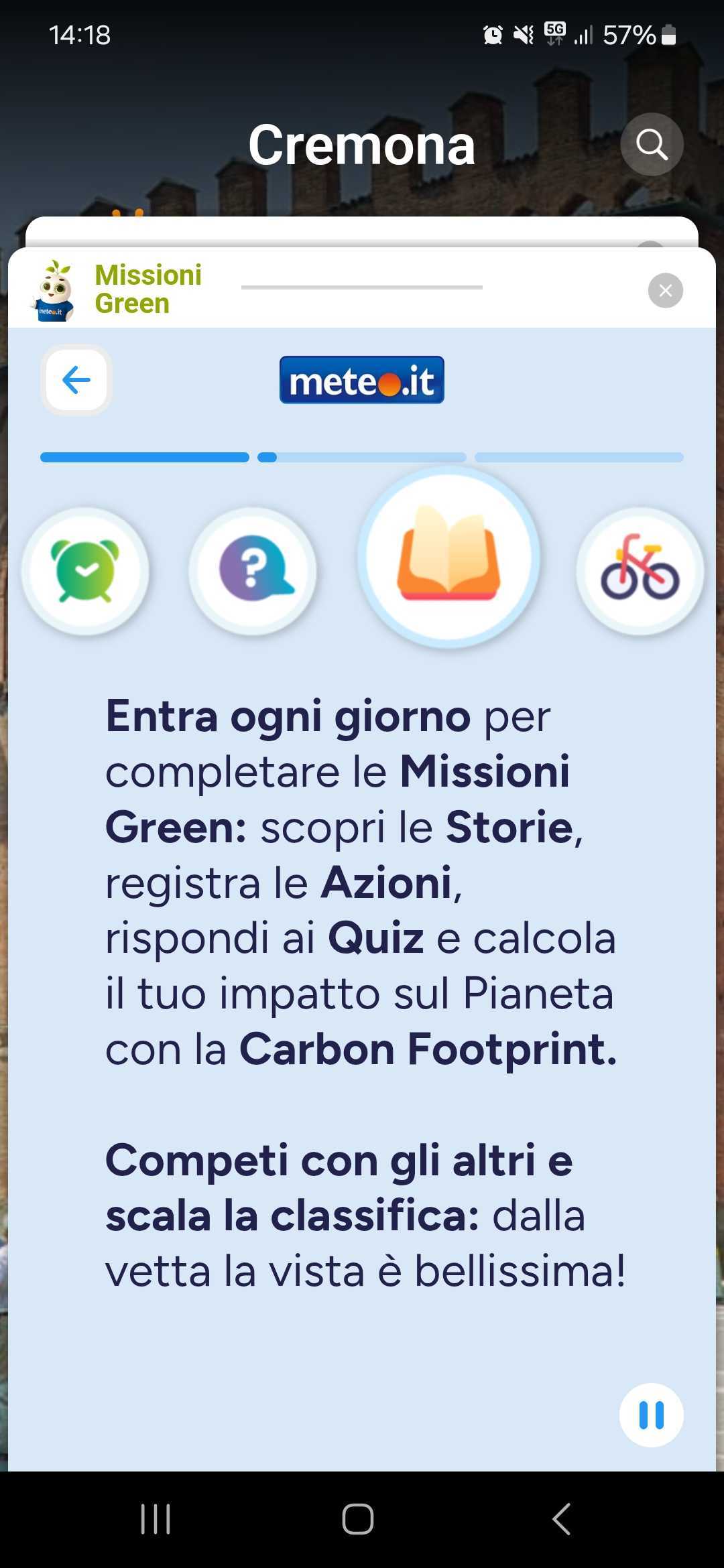
Task: Select the purple question mark quiz icon
Action: tap(253, 571)
